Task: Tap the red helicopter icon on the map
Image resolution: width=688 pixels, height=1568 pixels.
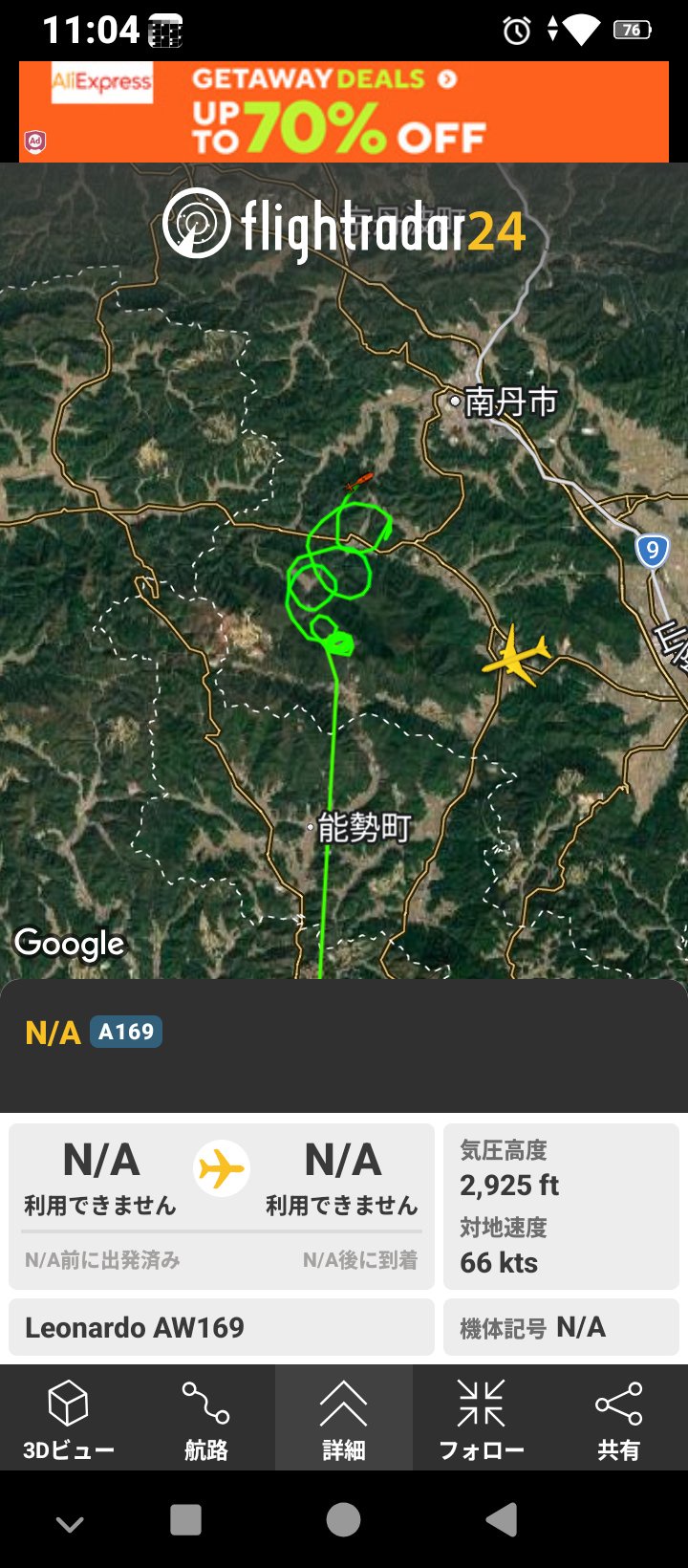Action: pos(360,481)
